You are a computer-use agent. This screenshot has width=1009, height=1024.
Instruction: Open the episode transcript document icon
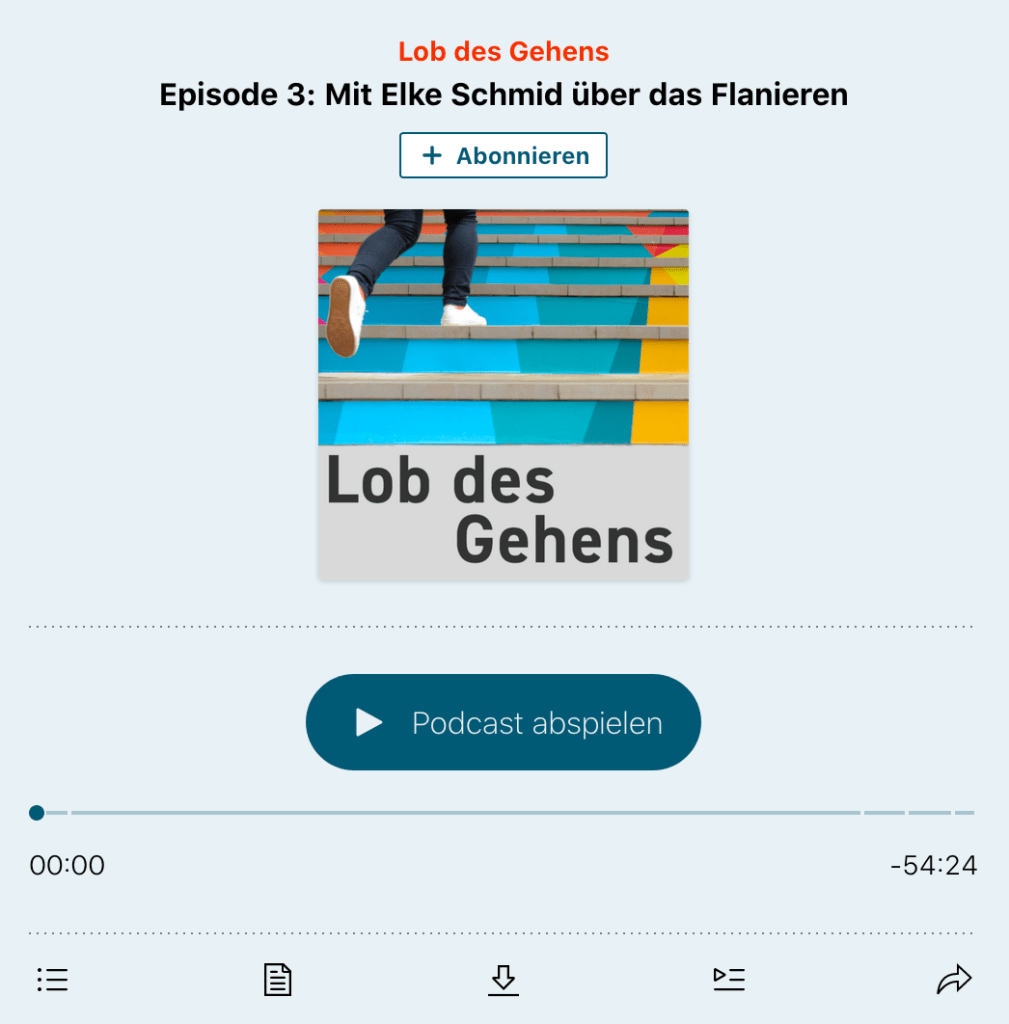[x=277, y=979]
